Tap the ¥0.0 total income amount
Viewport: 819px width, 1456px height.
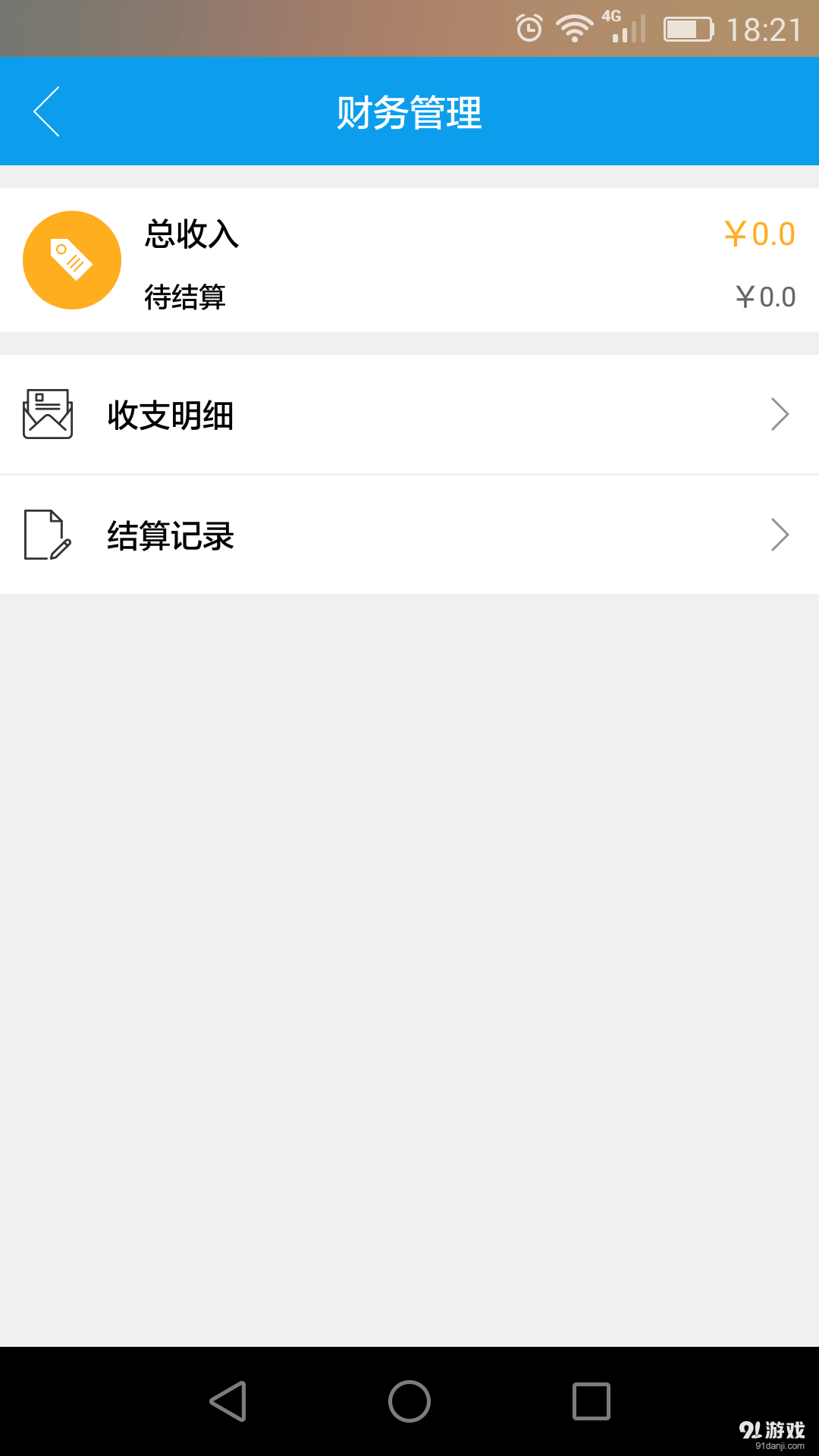758,234
